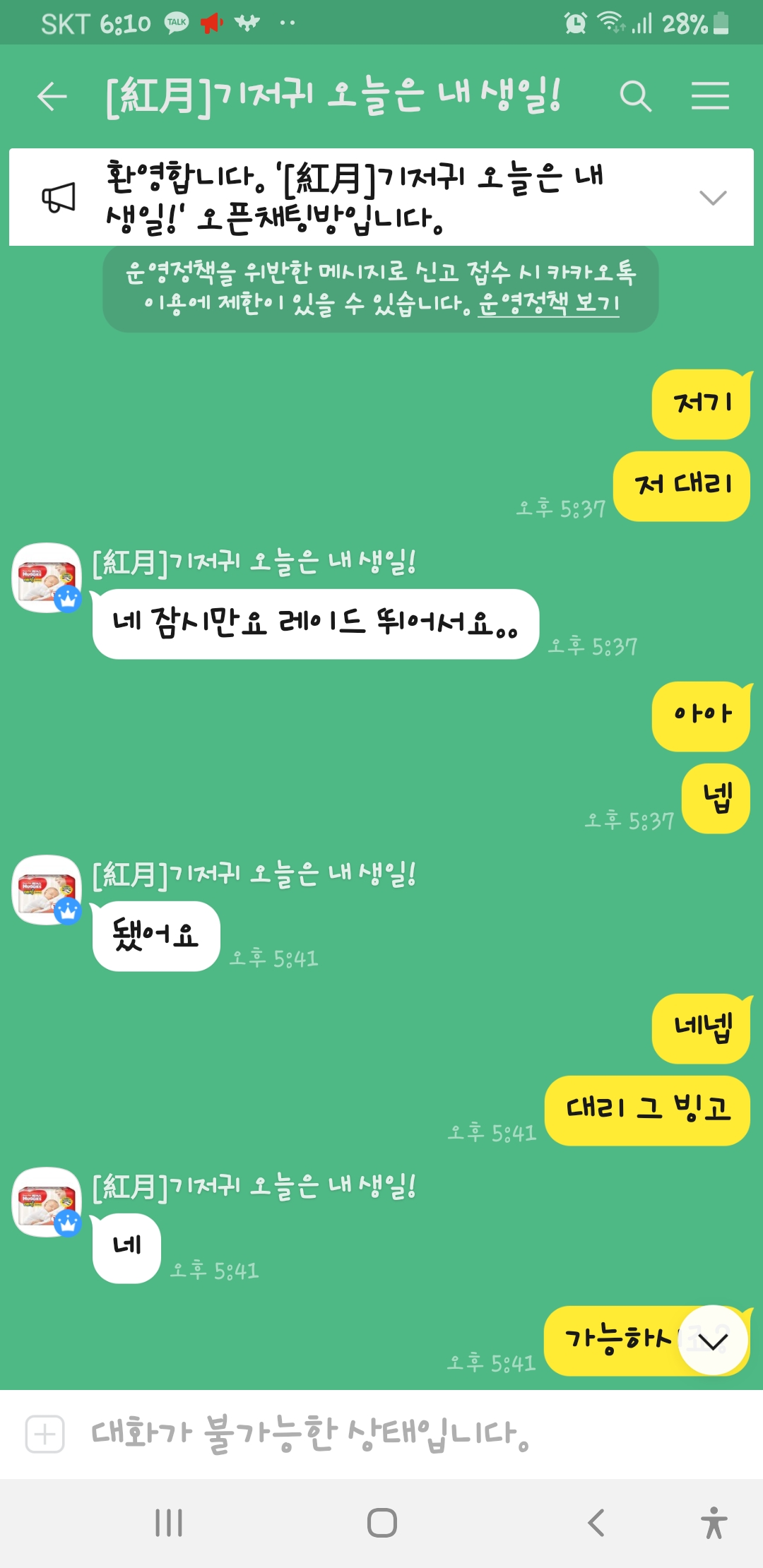Expand the welcome notice banner
The width and height of the screenshot is (763, 1568).
pyautogui.click(x=712, y=198)
